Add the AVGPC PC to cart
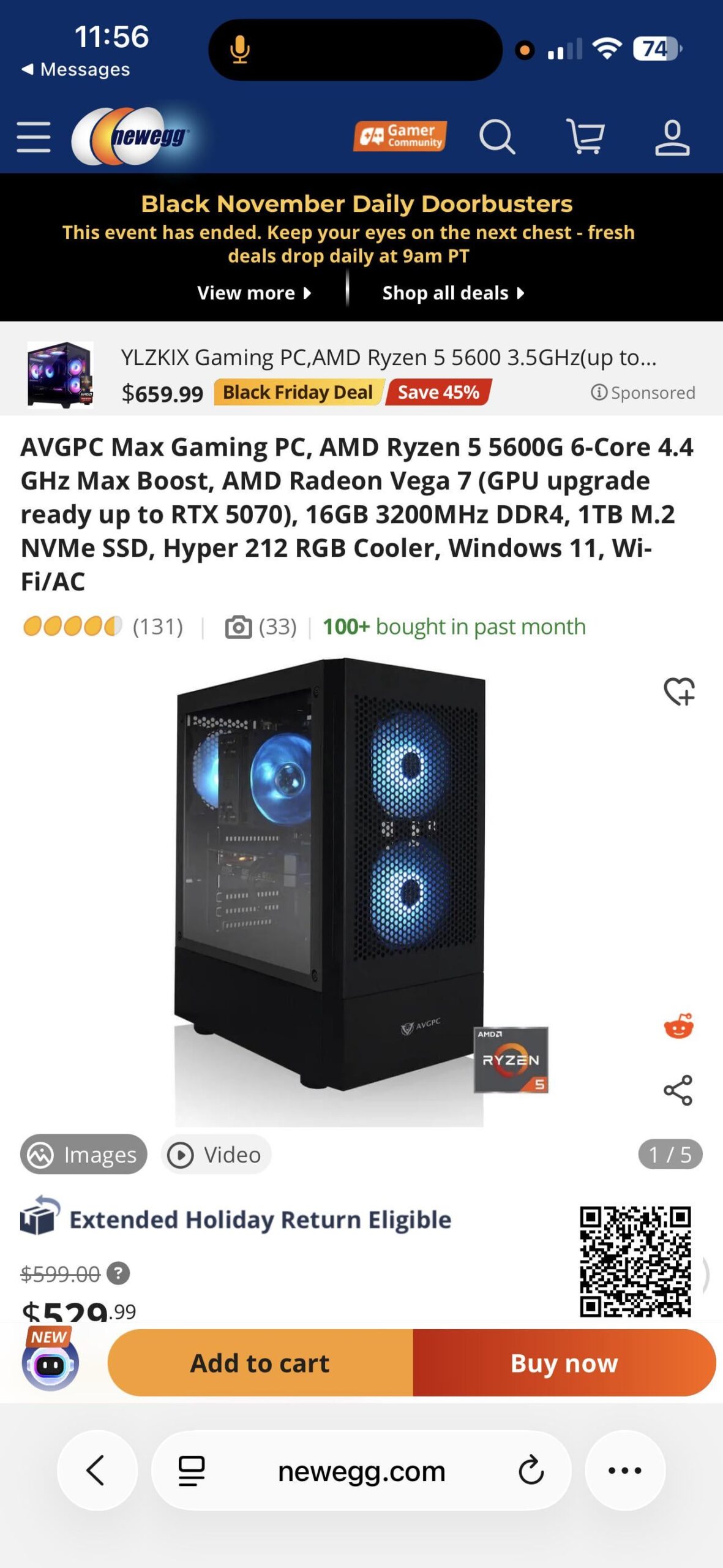This screenshot has width=723, height=1568. [260, 1363]
